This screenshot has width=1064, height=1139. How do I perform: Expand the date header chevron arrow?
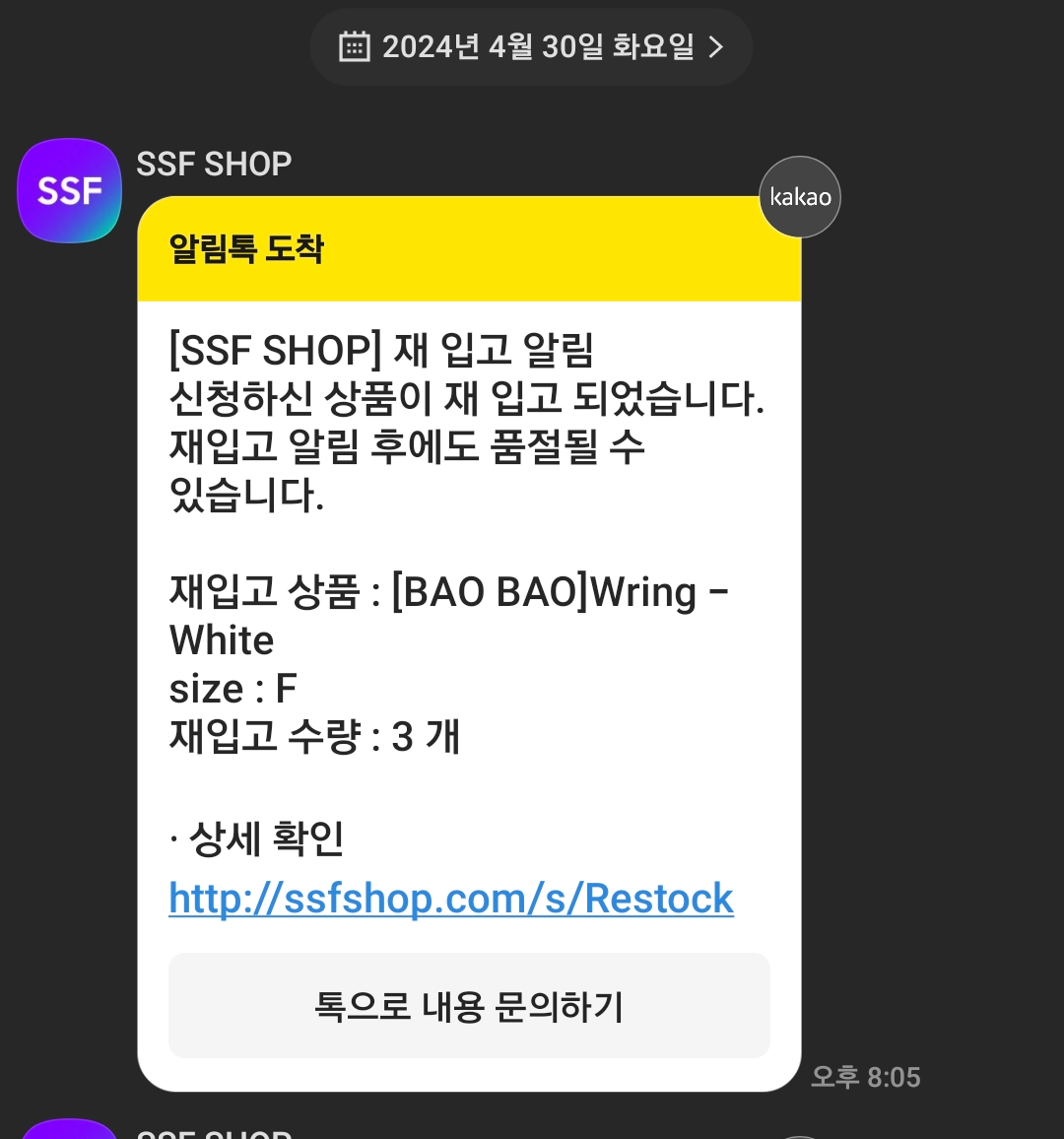coord(716,46)
